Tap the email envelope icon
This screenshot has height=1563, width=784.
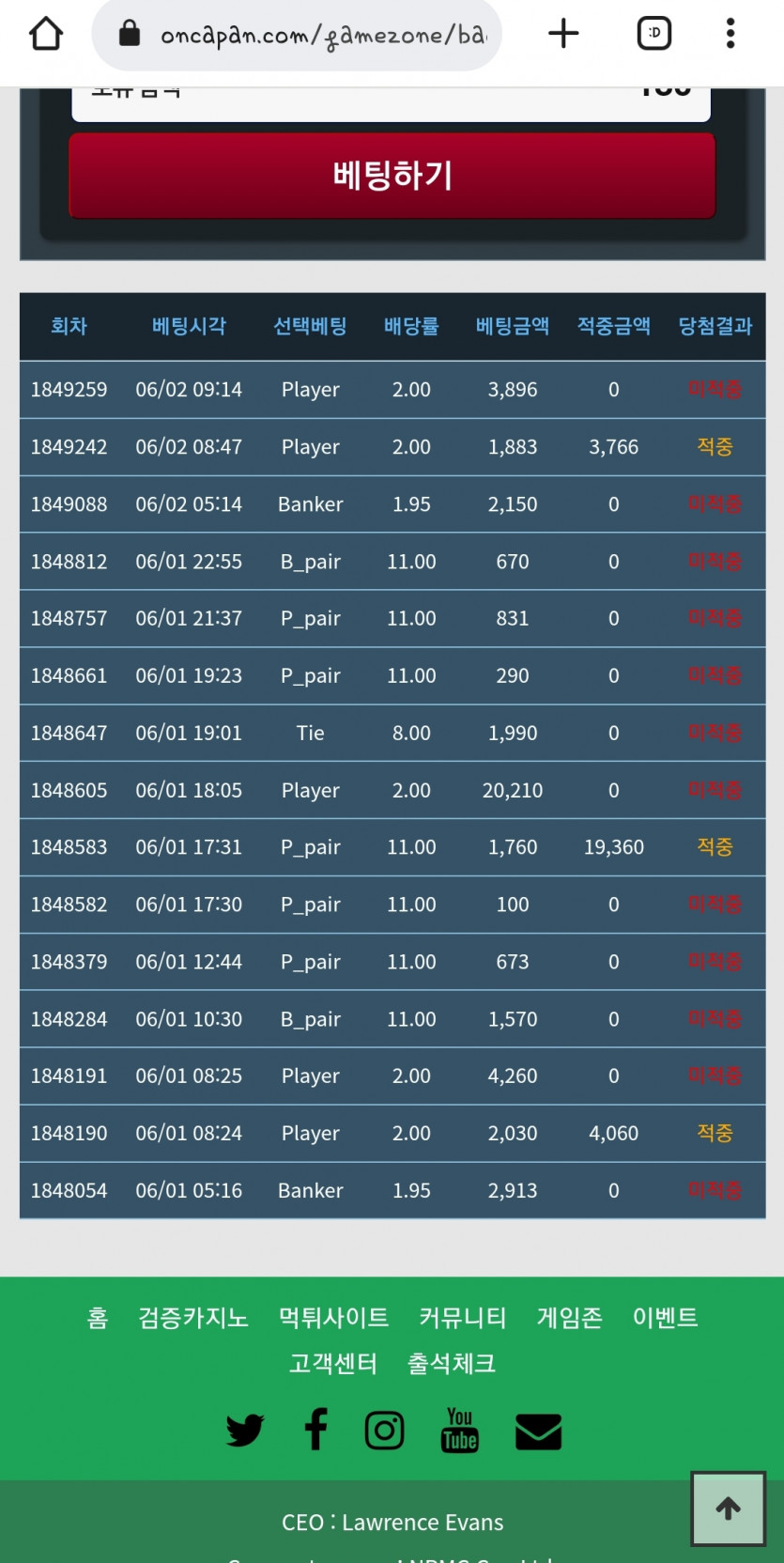point(539,1431)
